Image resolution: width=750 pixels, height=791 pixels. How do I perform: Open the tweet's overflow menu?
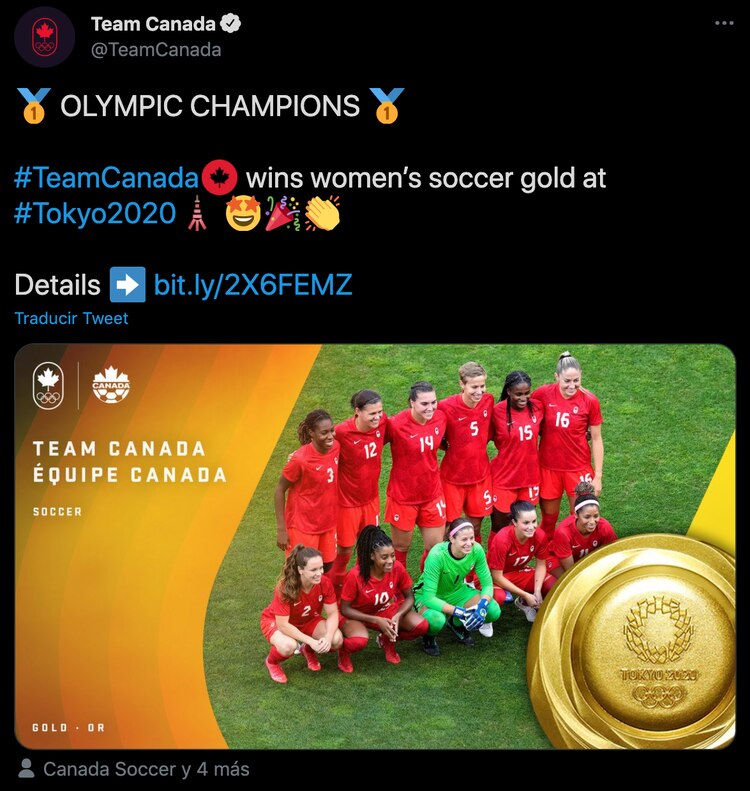click(724, 24)
